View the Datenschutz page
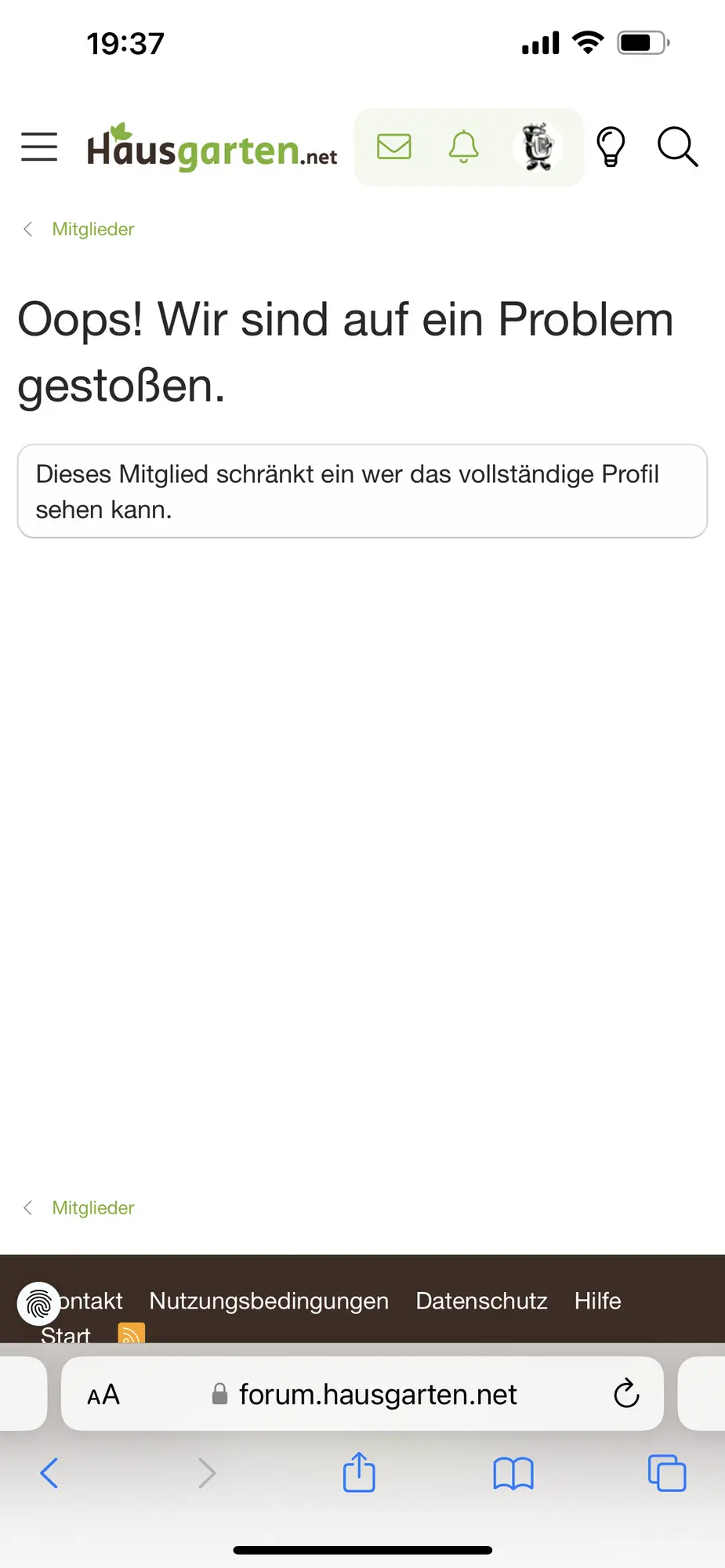725x1568 pixels. tap(481, 1301)
